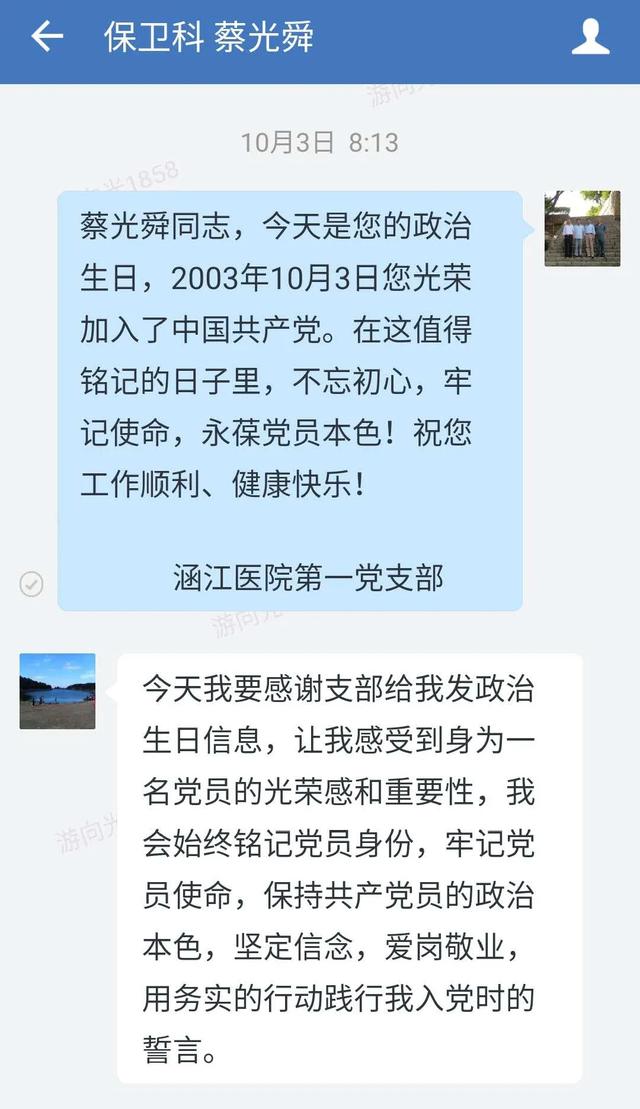
Task: Go back from the chat with 蔡光舜
Action: tap(46, 38)
